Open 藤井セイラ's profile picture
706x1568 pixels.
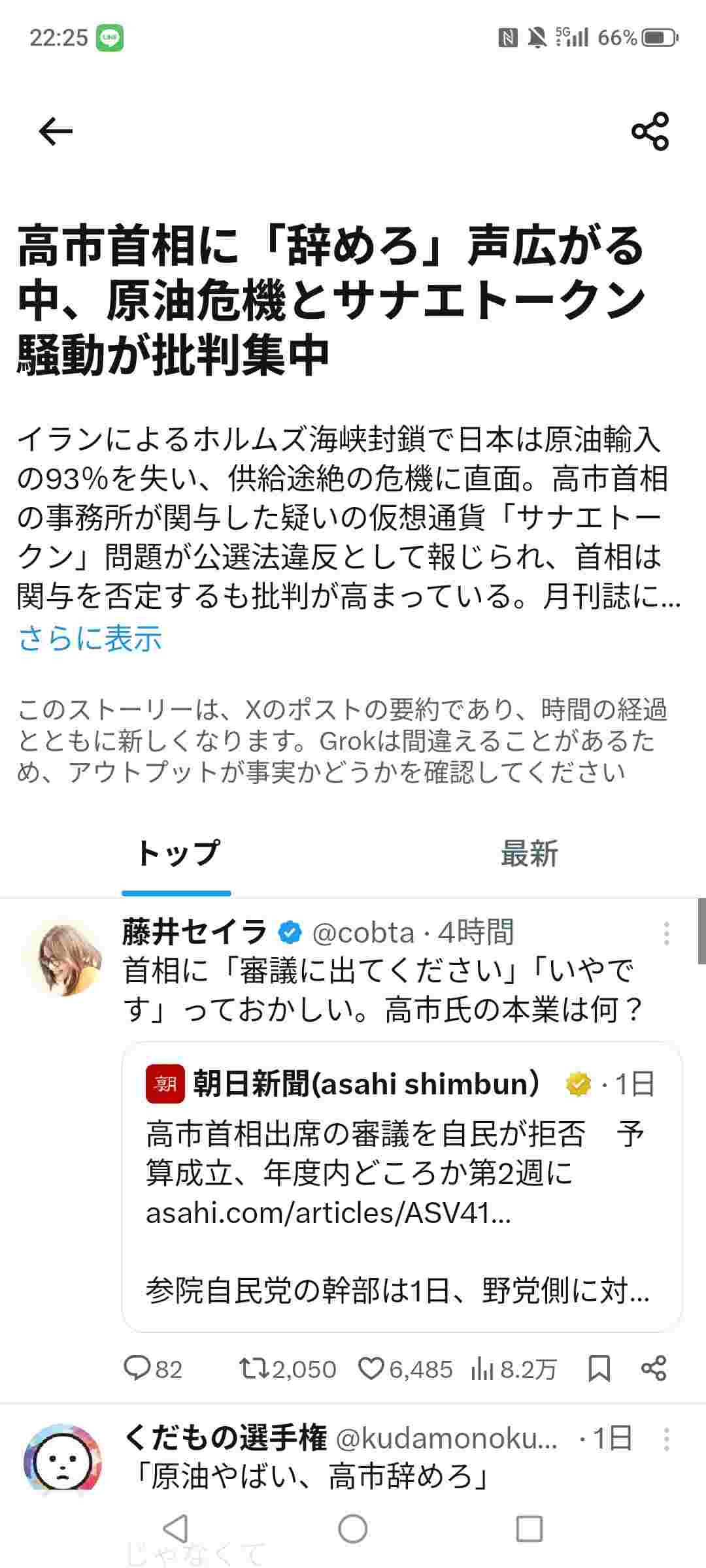point(62,957)
